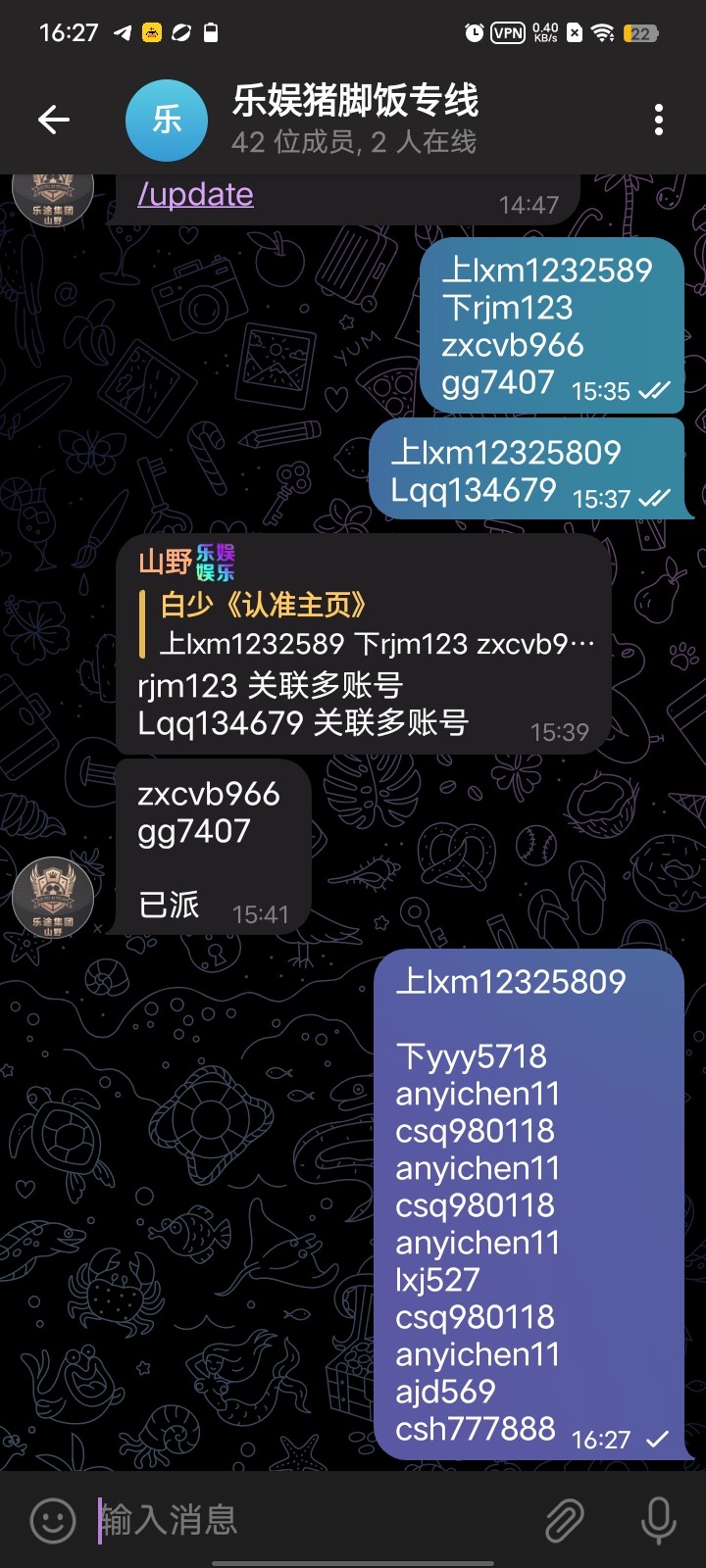Open the 山野 sender name in reply bubble
Image resolution: width=706 pixels, height=1568 pixels.
pyautogui.click(x=165, y=562)
